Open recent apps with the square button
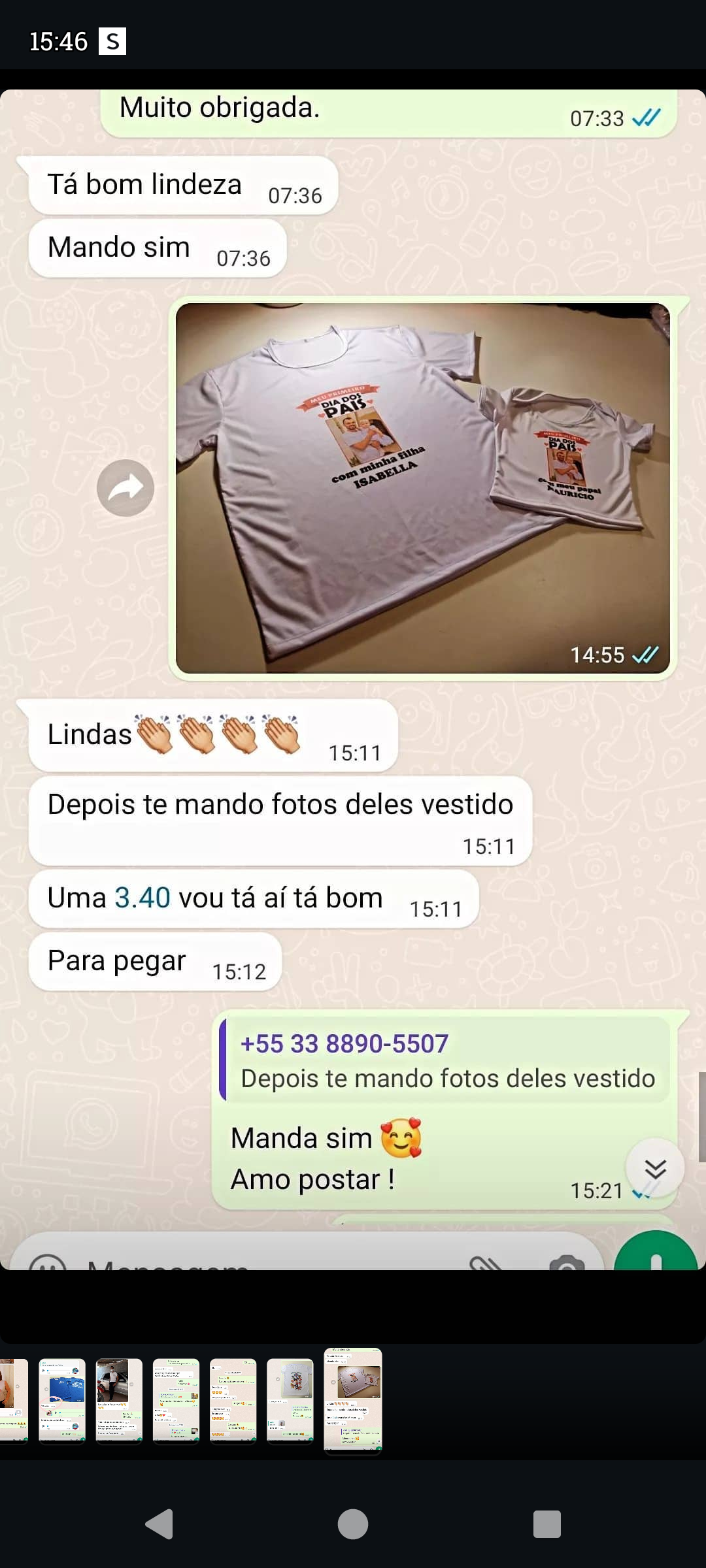 [546, 1524]
